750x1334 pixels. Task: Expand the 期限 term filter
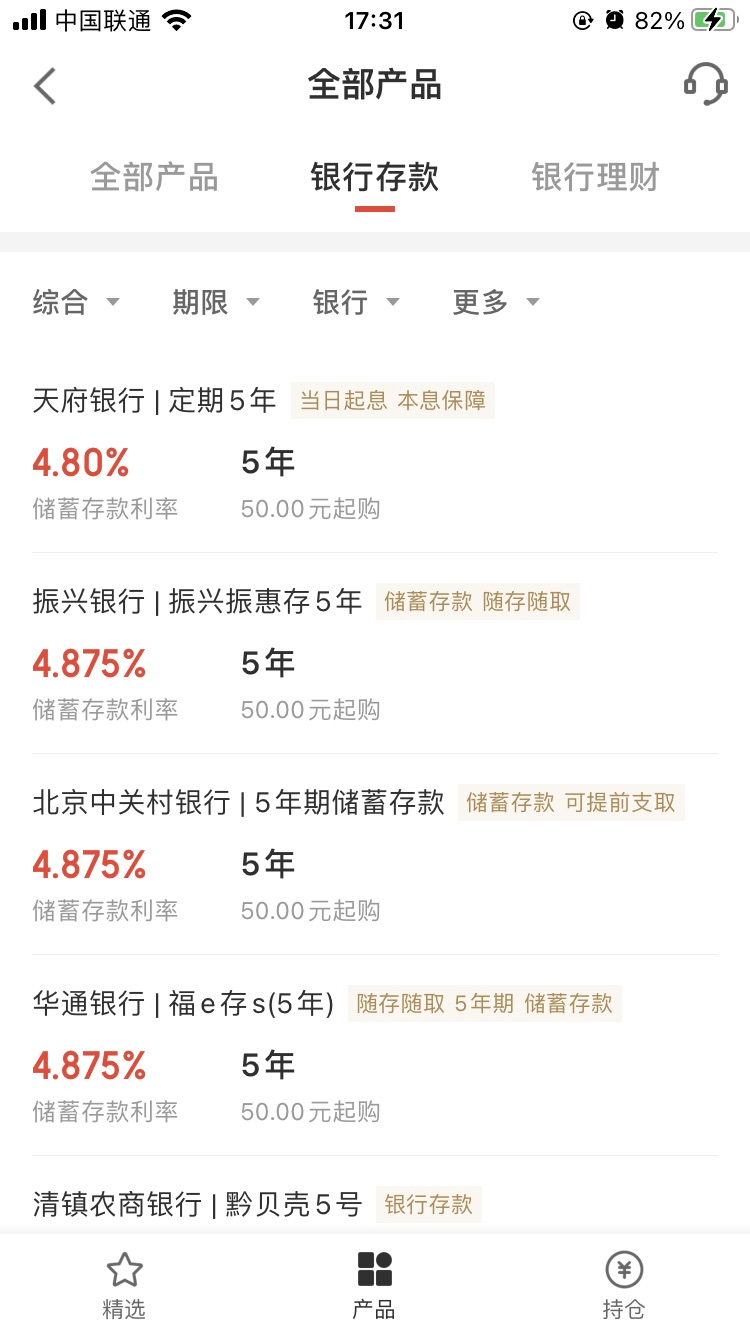click(215, 302)
